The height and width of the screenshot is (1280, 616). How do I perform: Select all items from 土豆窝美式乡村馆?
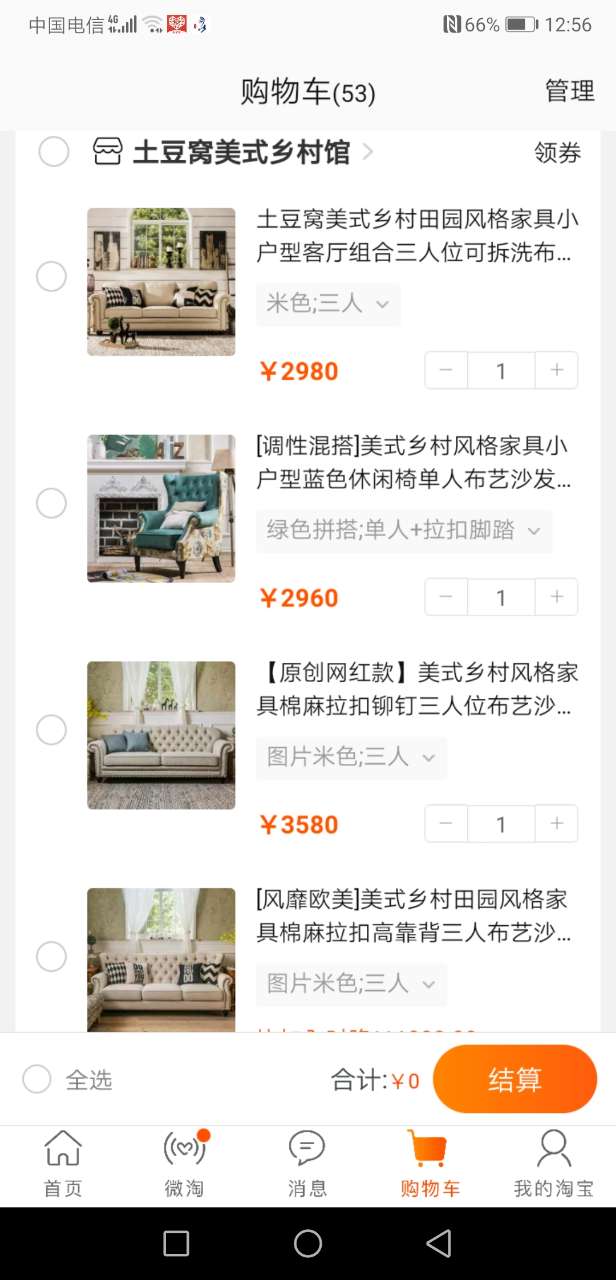(x=54, y=152)
